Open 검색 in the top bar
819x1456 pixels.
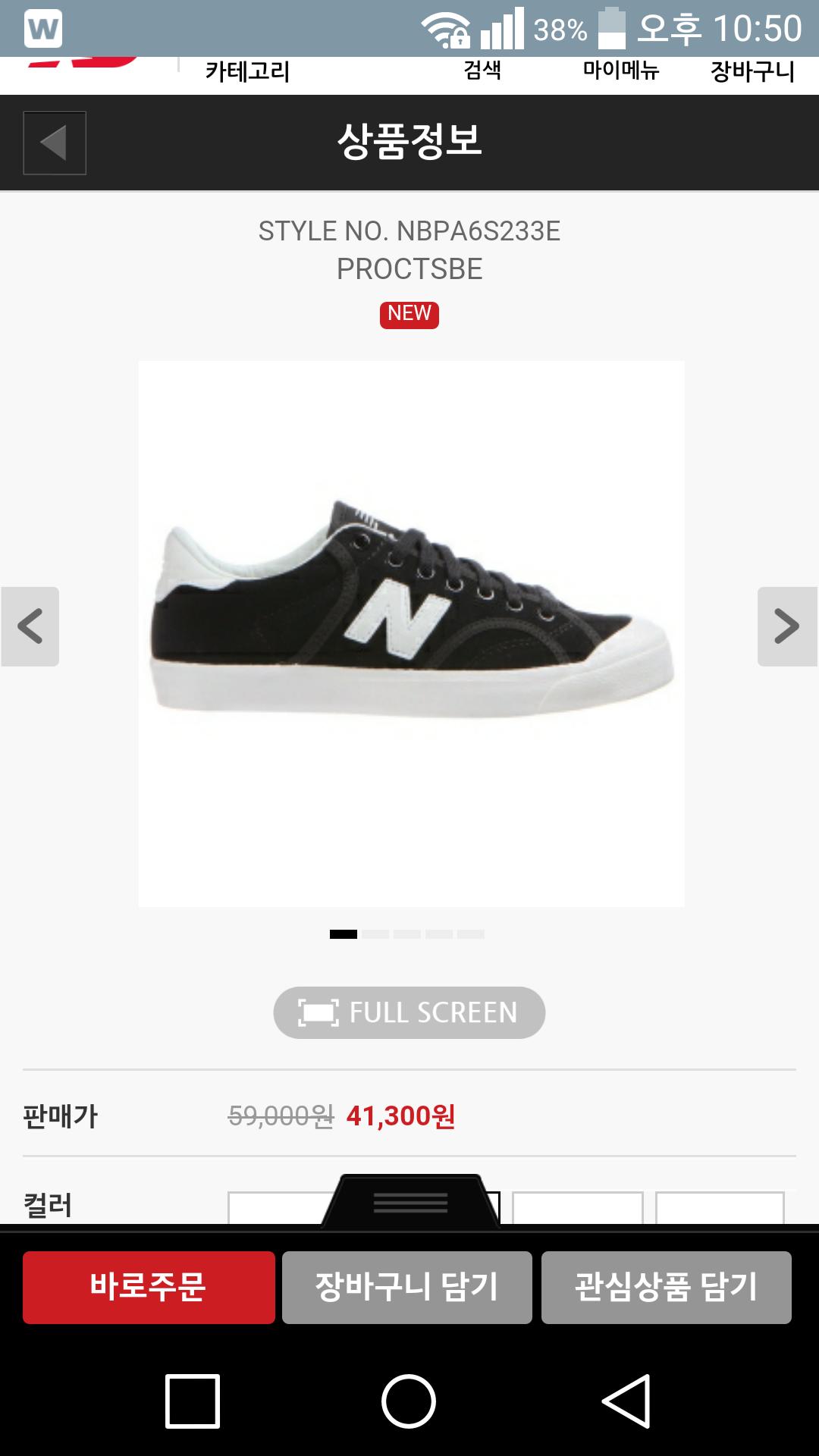click(482, 71)
